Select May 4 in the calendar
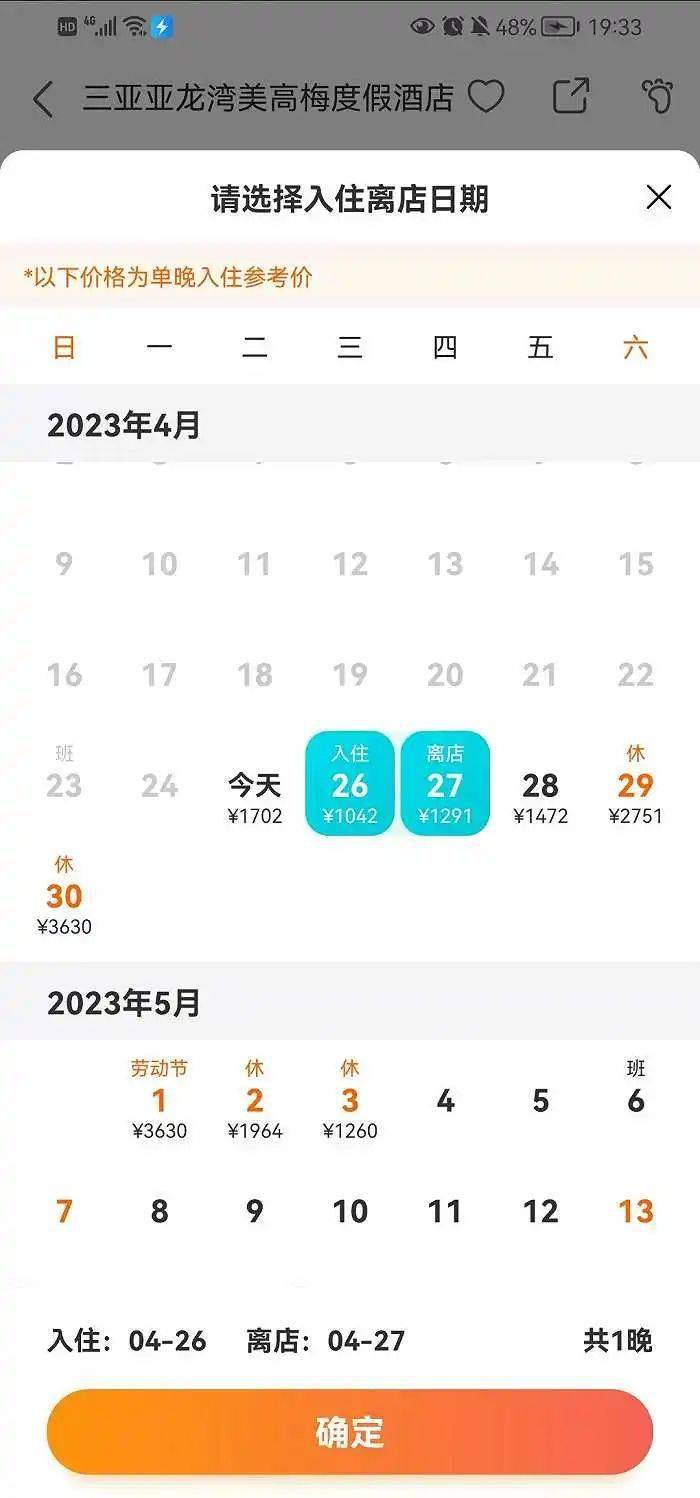This screenshot has height=1498, width=700. [445, 1102]
